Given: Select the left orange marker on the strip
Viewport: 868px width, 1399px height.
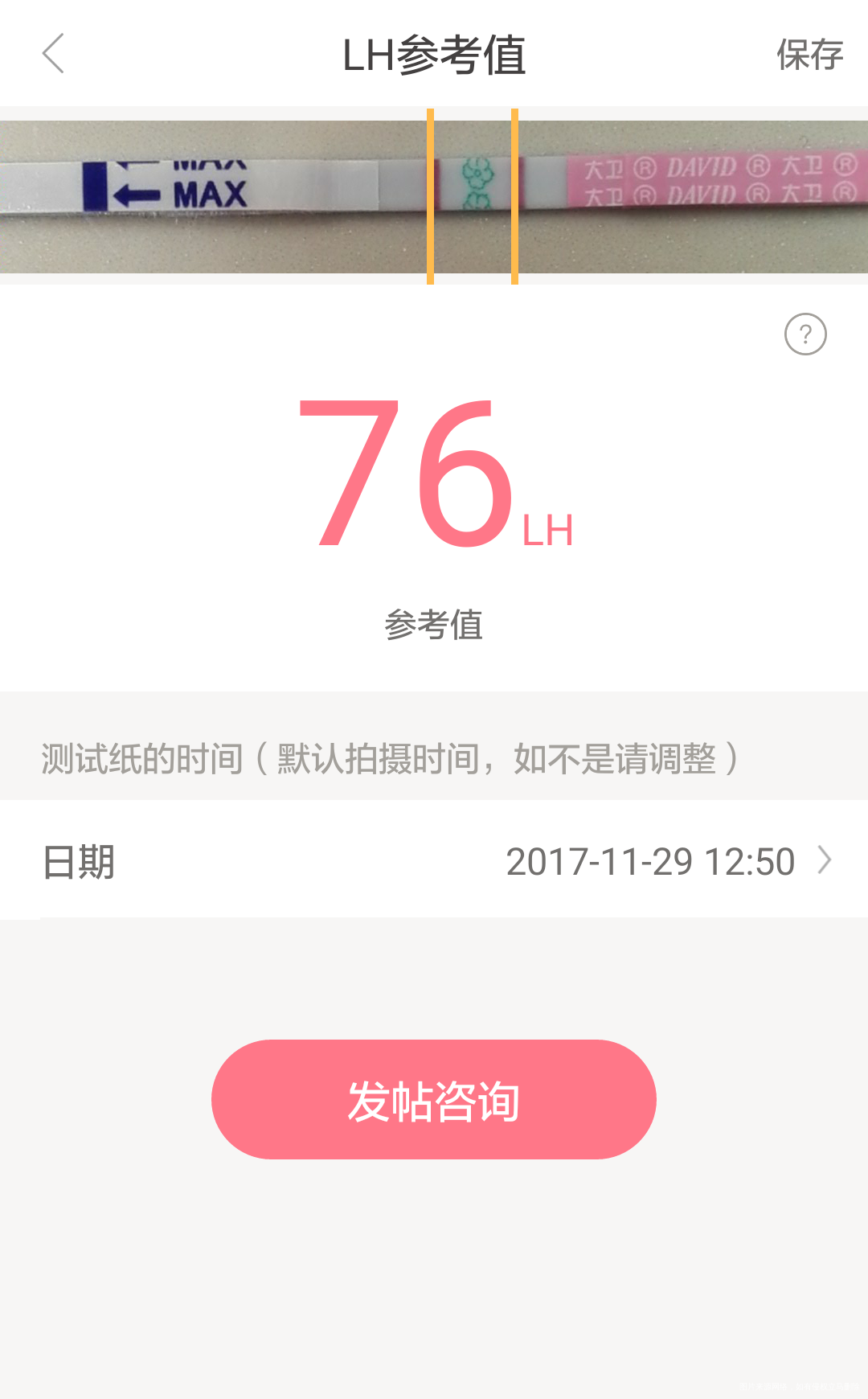Looking at the screenshot, I should tap(432, 193).
